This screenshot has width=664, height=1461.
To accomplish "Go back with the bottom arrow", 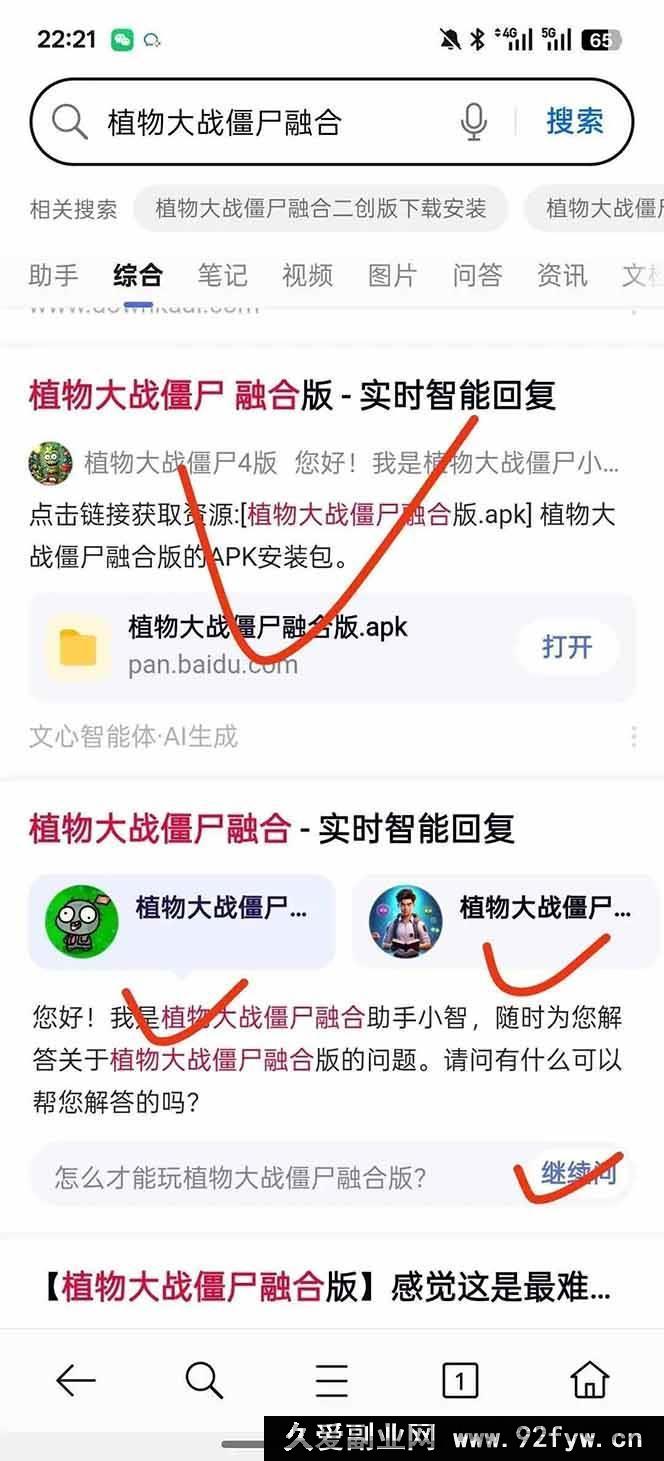I will [x=76, y=1381].
